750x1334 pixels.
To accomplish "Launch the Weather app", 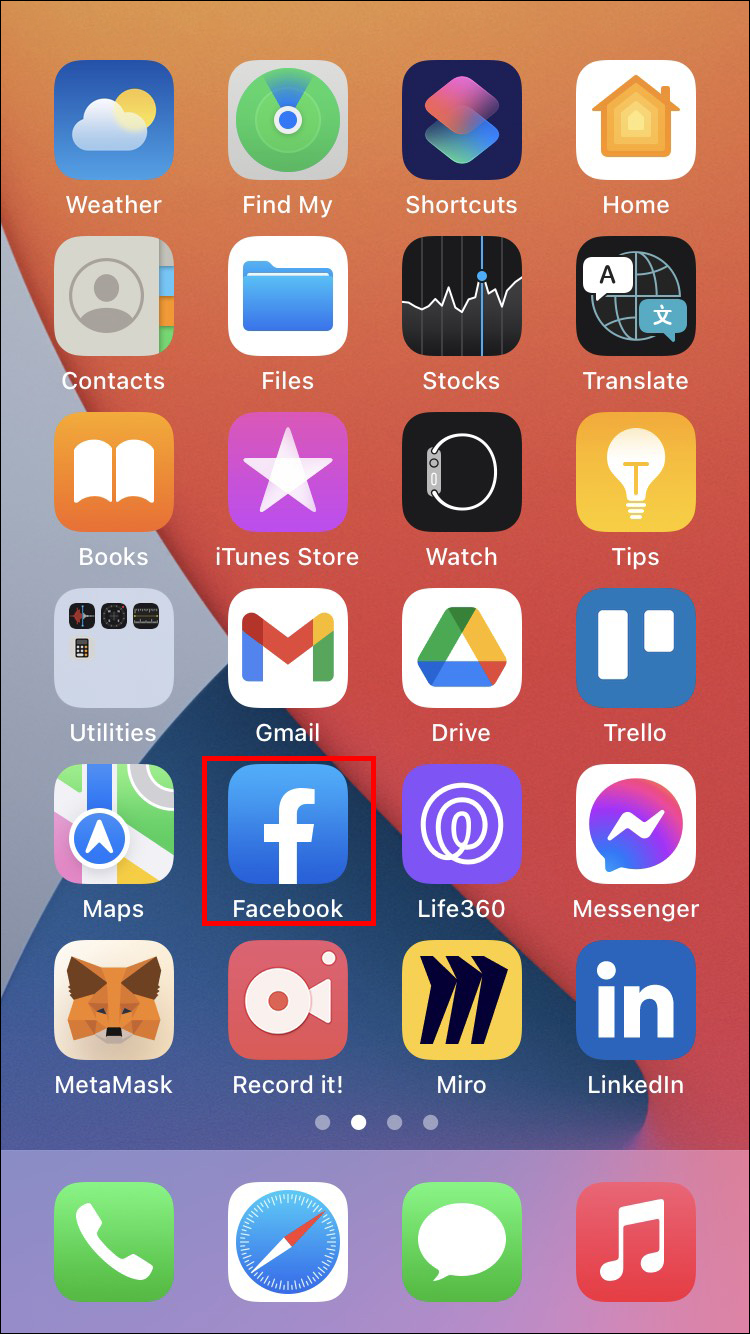I will [114, 120].
